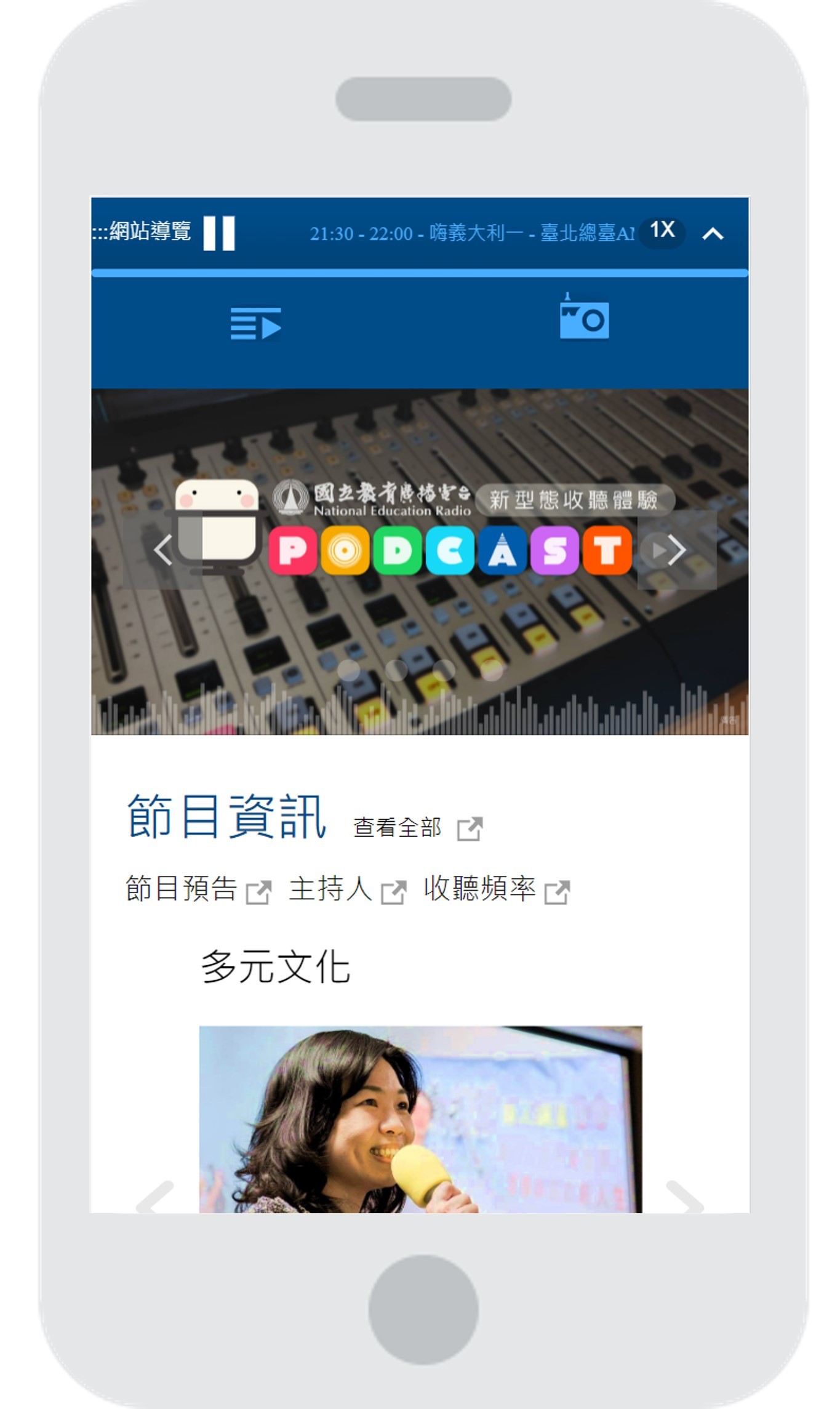This screenshot has height=1409, width=840.
Task: Select the first banner page indicator dot
Action: (348, 670)
